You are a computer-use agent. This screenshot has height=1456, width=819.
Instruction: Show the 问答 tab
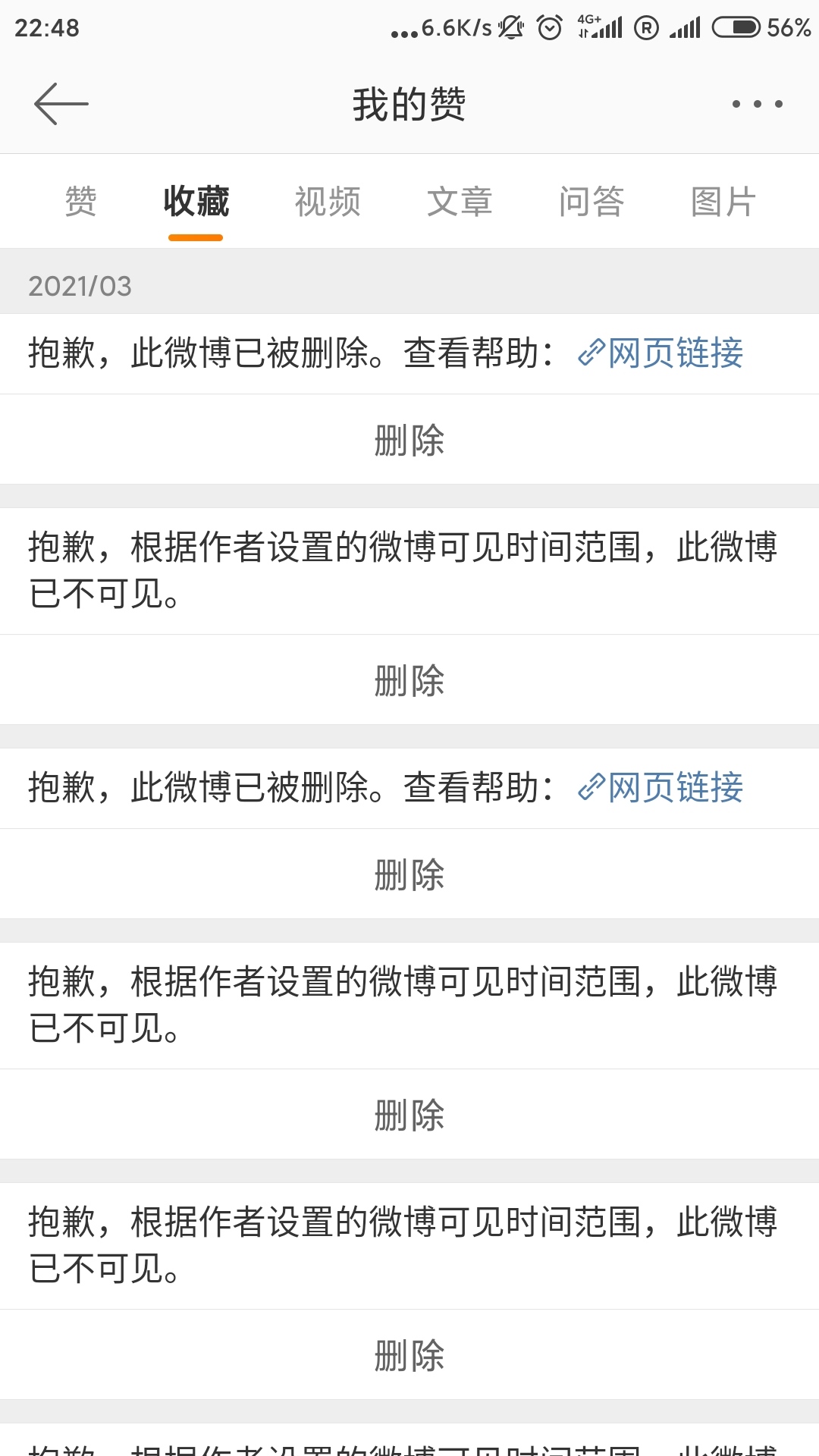(591, 202)
